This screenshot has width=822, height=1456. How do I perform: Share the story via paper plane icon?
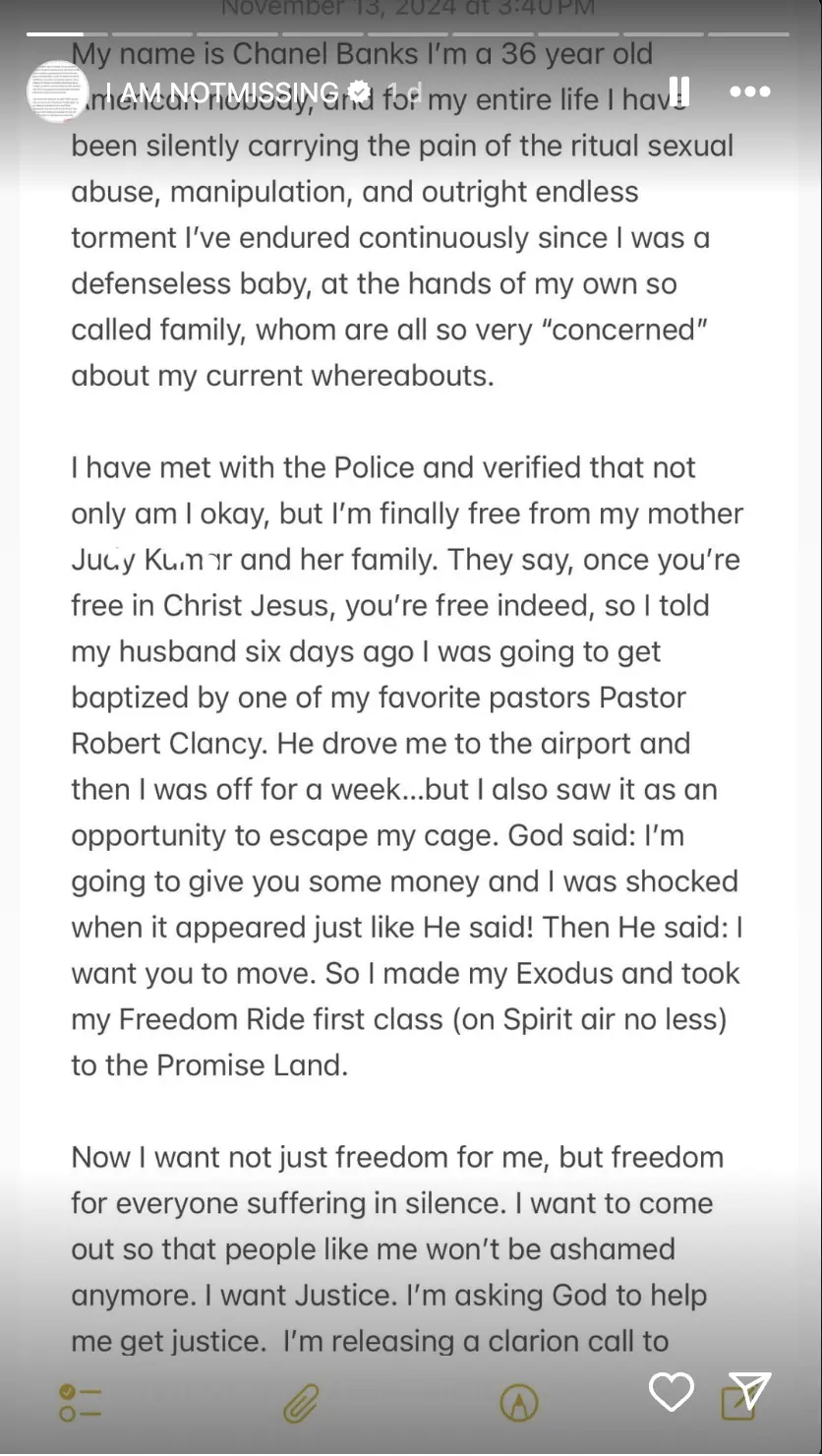pyautogui.click(x=750, y=1391)
